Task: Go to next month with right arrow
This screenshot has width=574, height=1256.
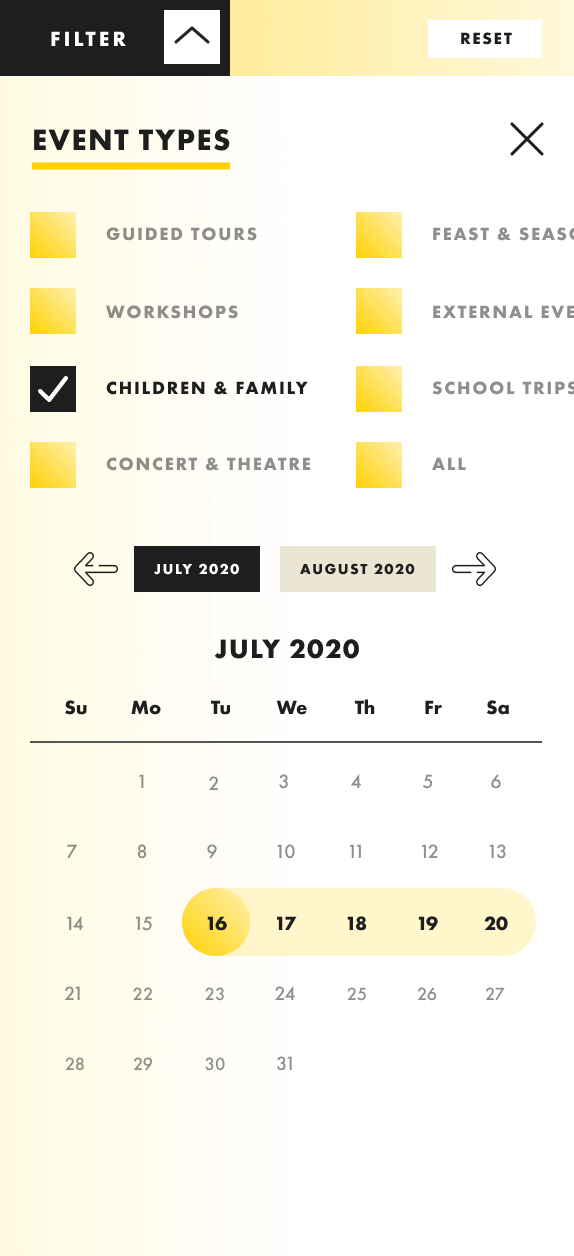Action: (474, 569)
